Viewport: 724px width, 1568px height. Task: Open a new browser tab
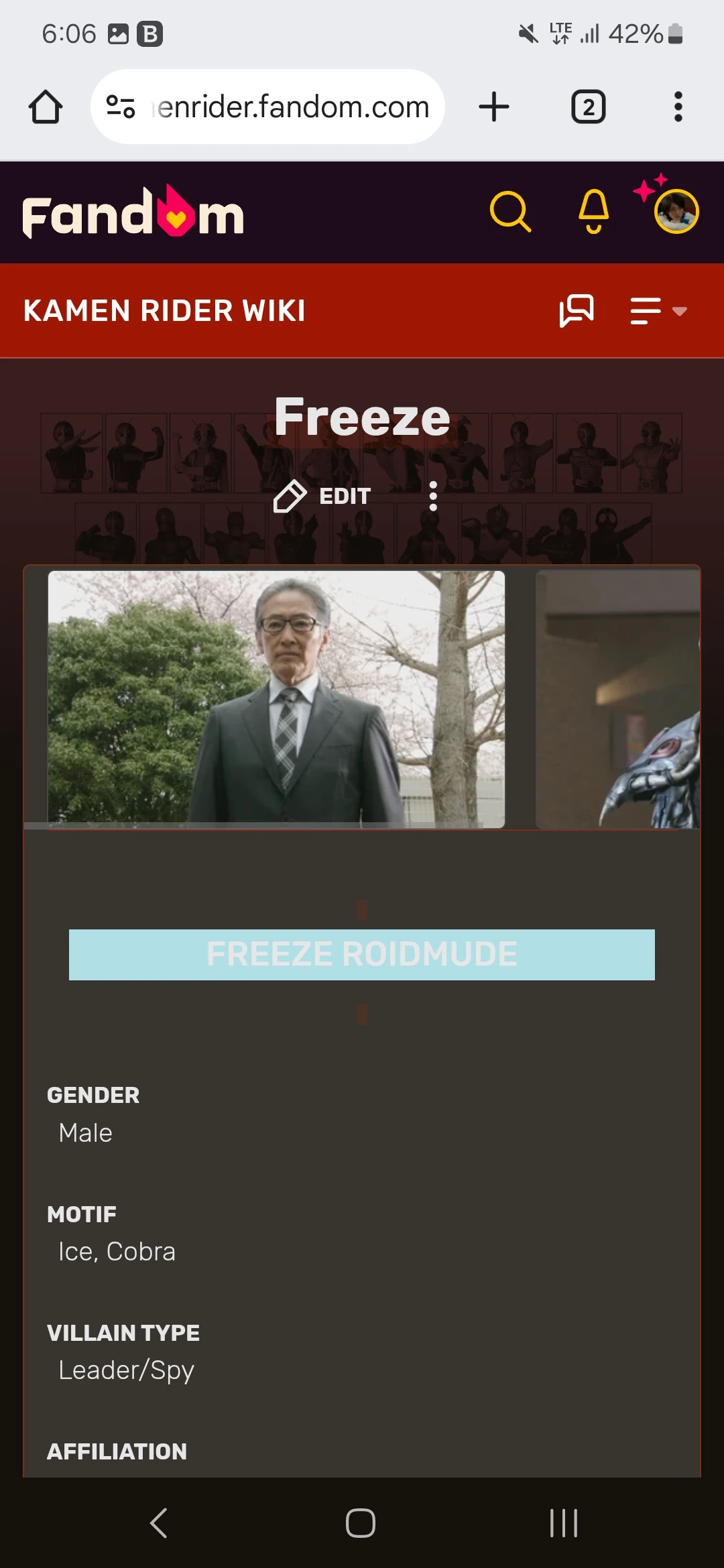[x=494, y=107]
